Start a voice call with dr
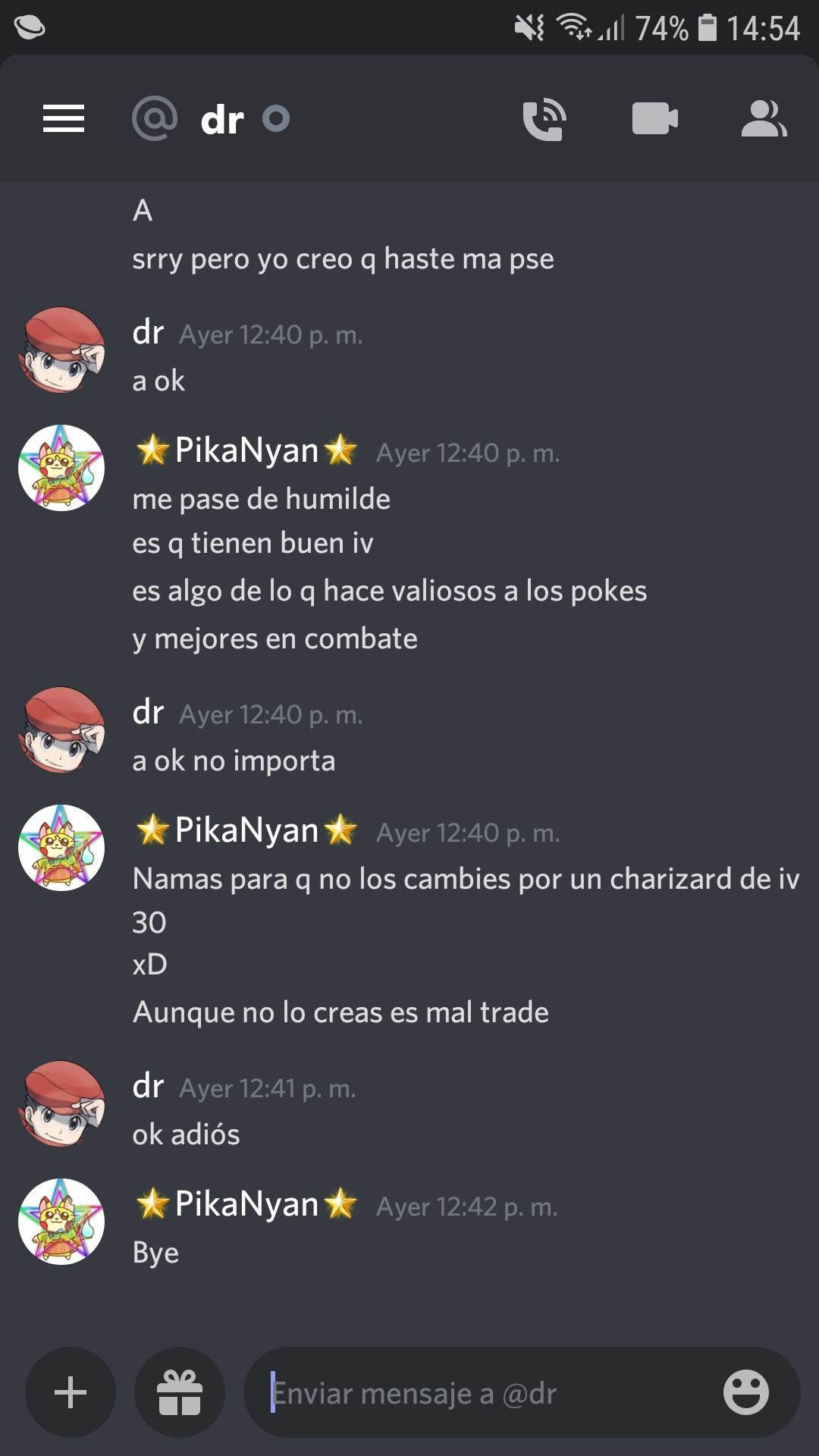The image size is (819, 1456). point(544,119)
